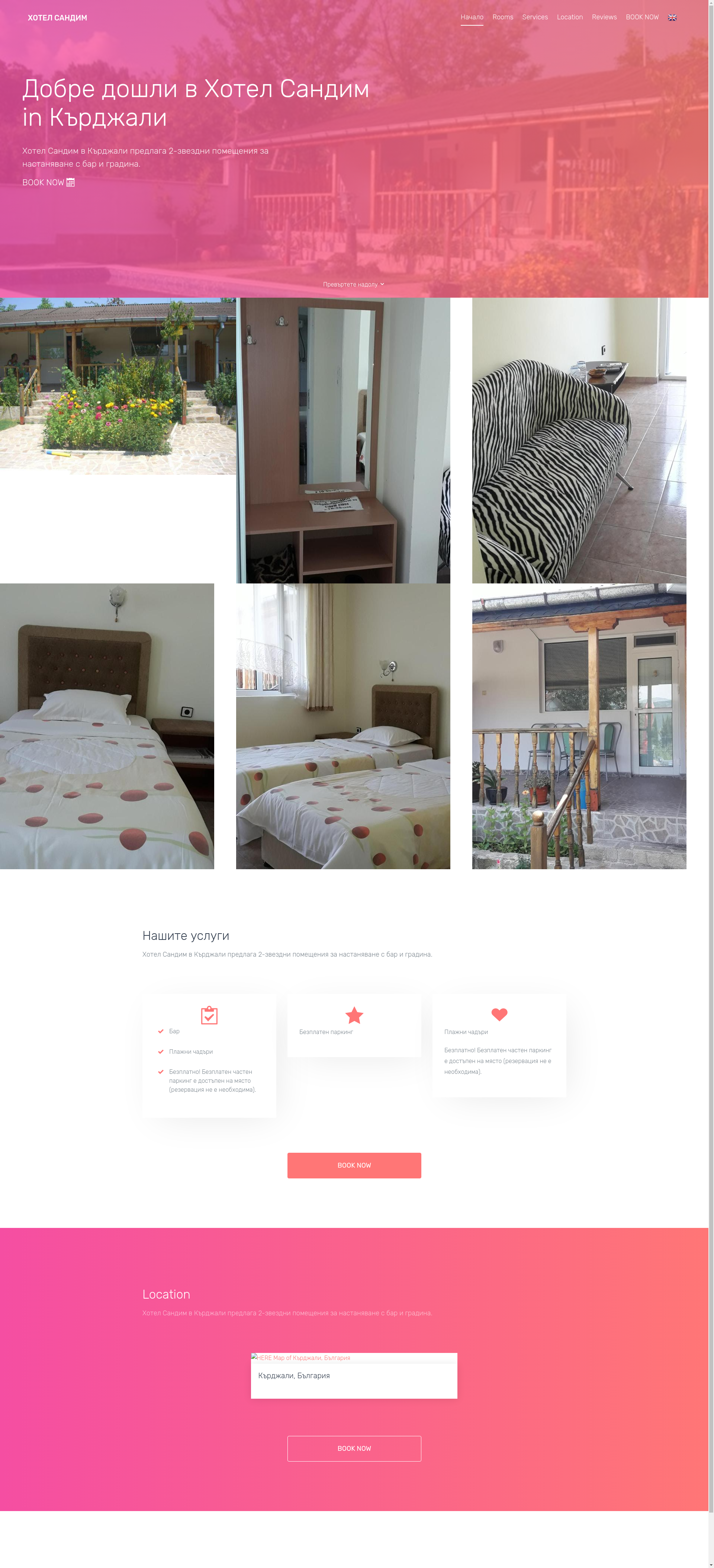This screenshot has width=714, height=1568.
Task: Open the single bed room photo
Action: (107, 726)
